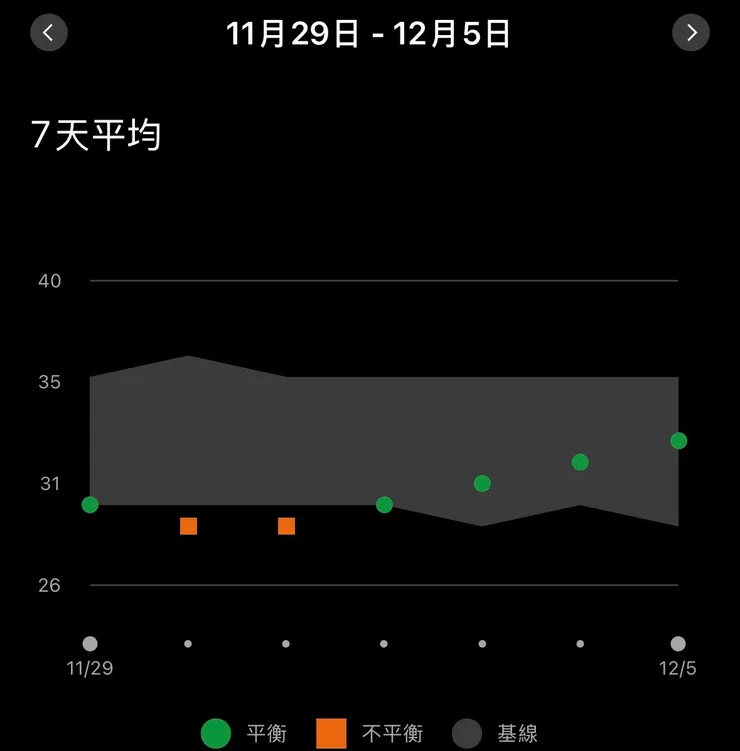
Task: Tap the rightmost green data point near 12/5
Action: pyautogui.click(x=679, y=439)
